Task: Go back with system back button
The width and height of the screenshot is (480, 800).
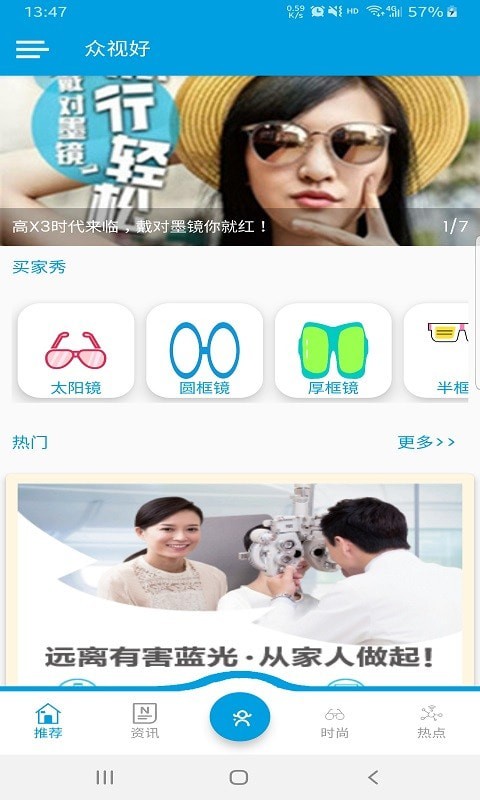Action: [373, 778]
